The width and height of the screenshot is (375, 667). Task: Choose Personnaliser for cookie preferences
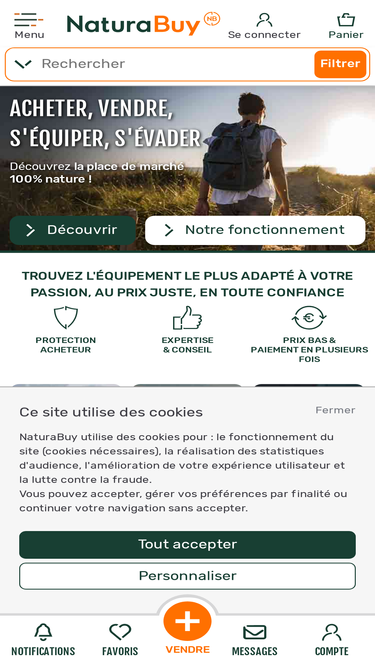click(x=188, y=576)
